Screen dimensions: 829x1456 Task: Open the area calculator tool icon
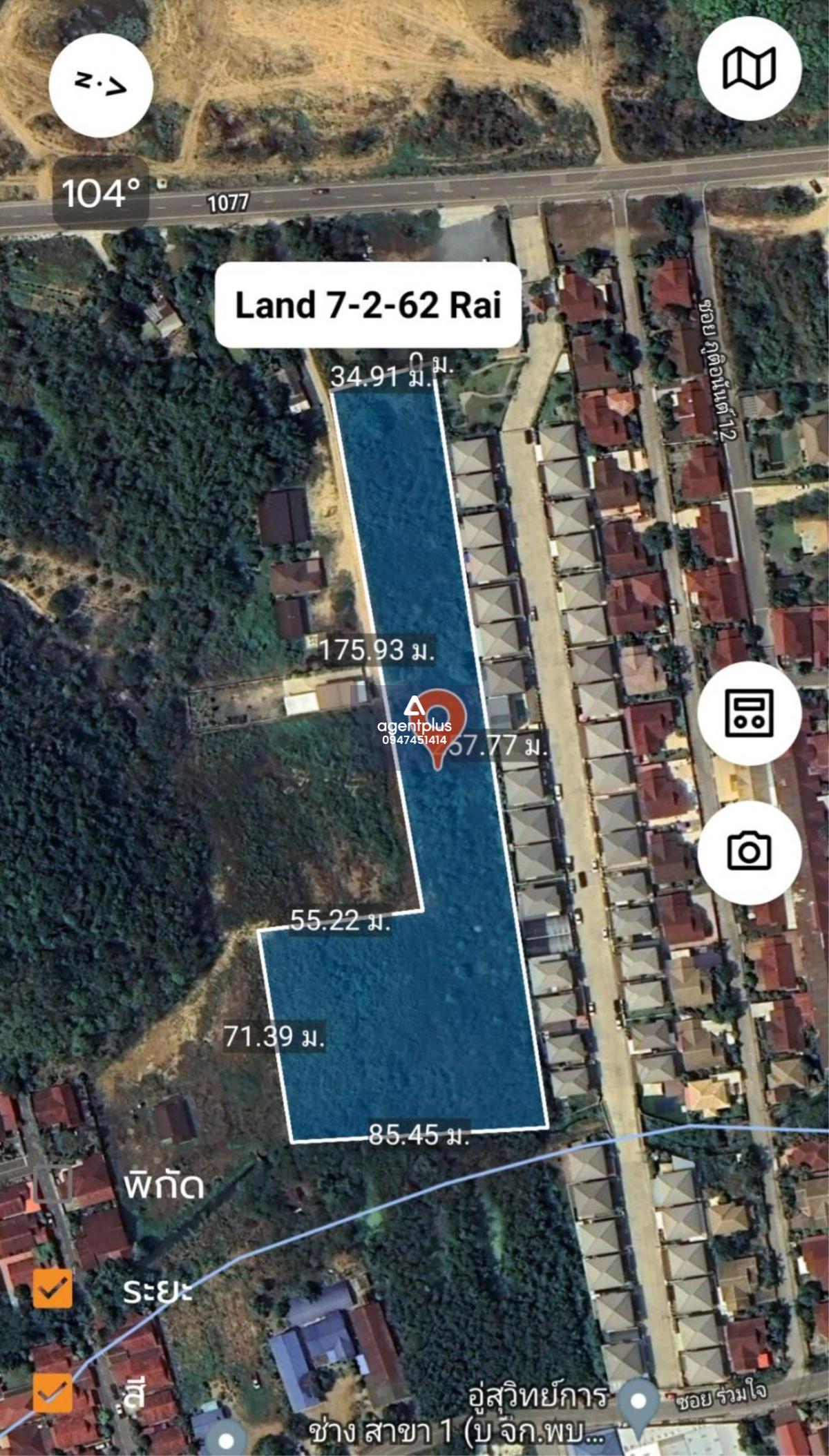749,713
